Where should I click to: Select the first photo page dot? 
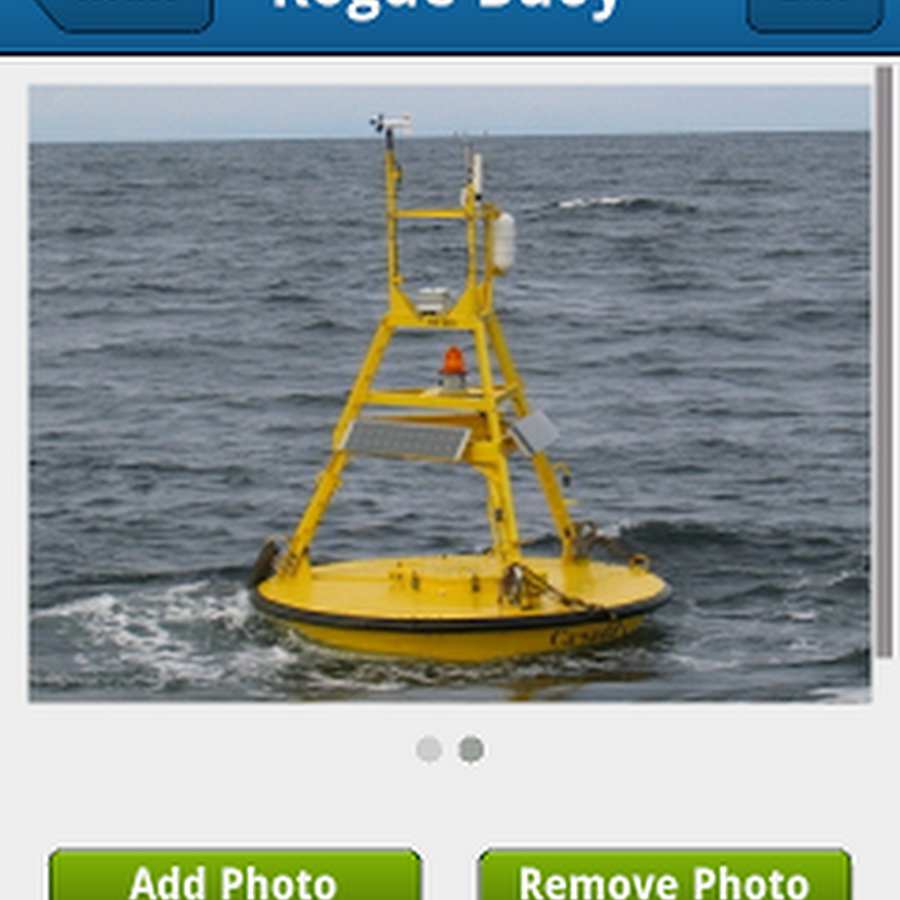(429, 749)
